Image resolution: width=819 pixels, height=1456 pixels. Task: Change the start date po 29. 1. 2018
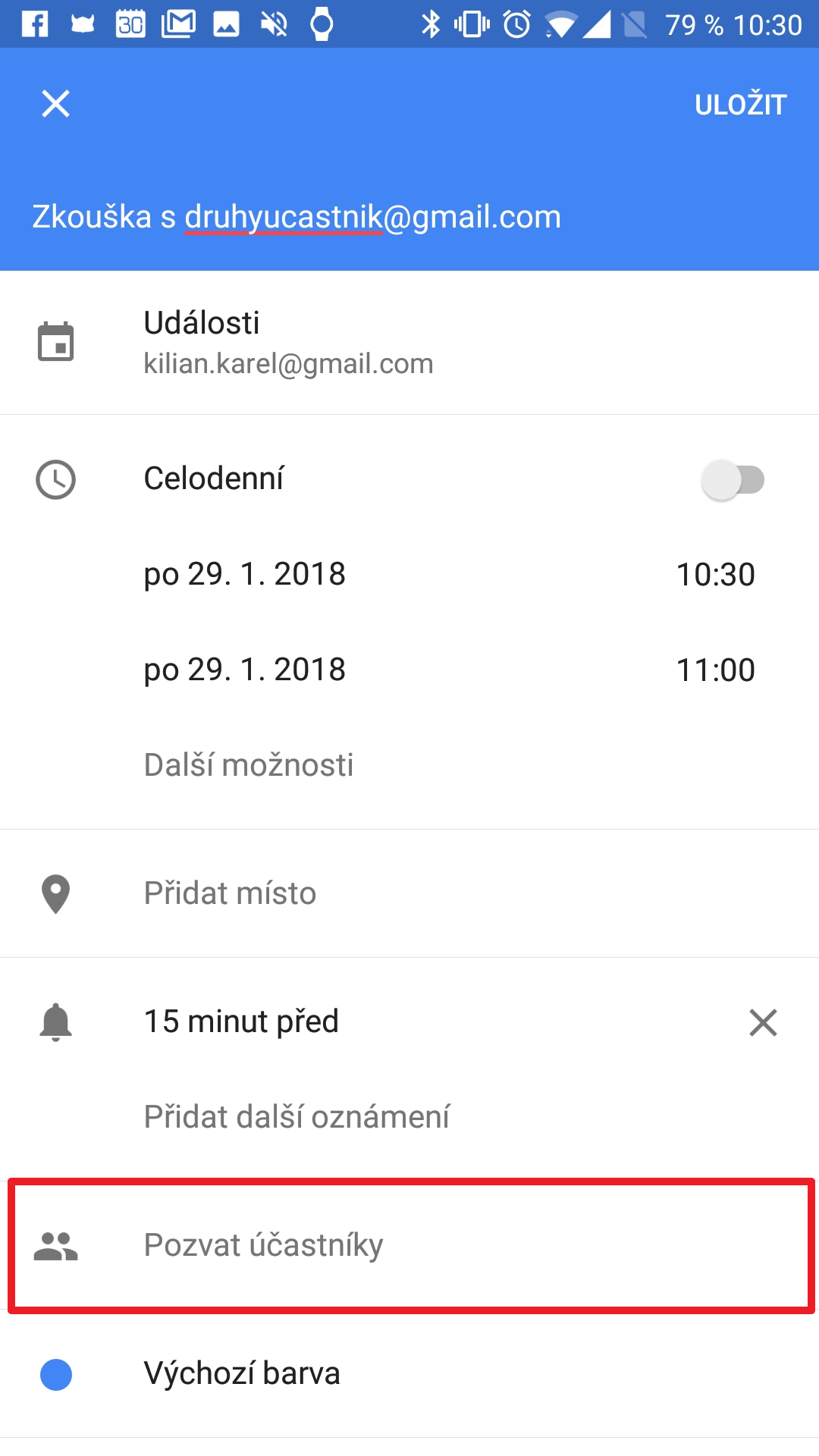244,574
